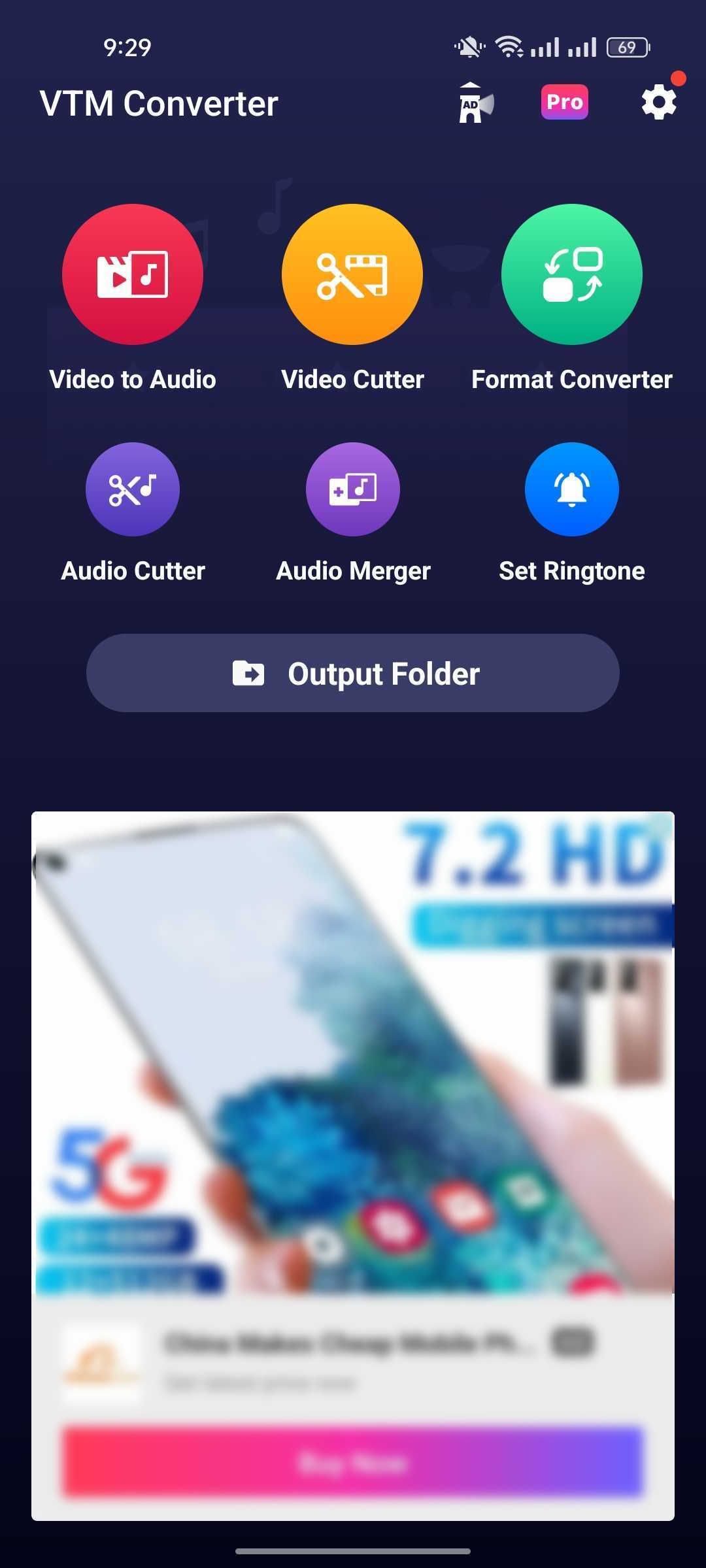Tap the Set Ringtone bell icon

point(572,489)
